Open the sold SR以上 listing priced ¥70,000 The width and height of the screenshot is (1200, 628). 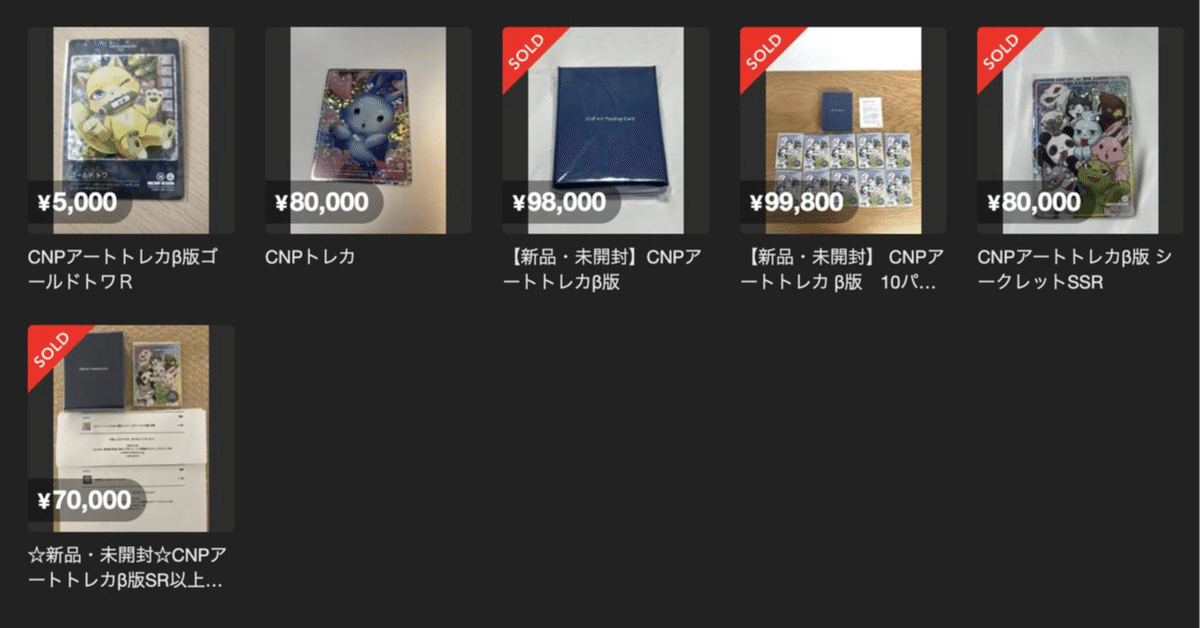tap(130, 428)
